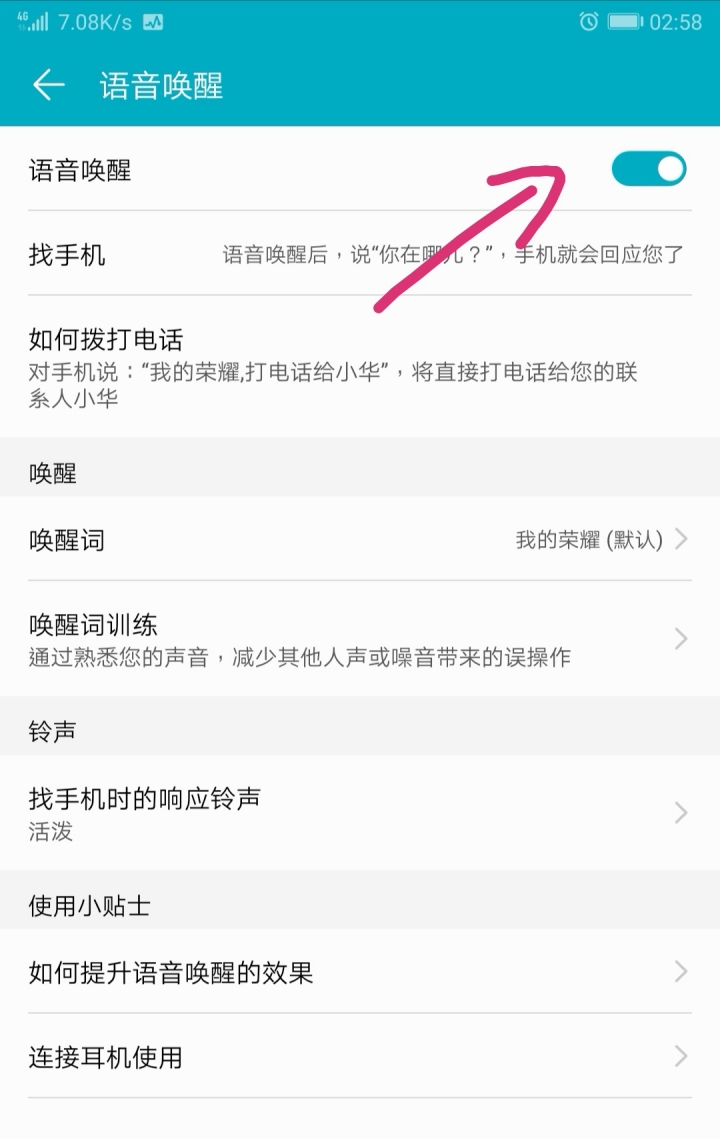
Task: Open 唤醒词训练
Action: [360, 639]
